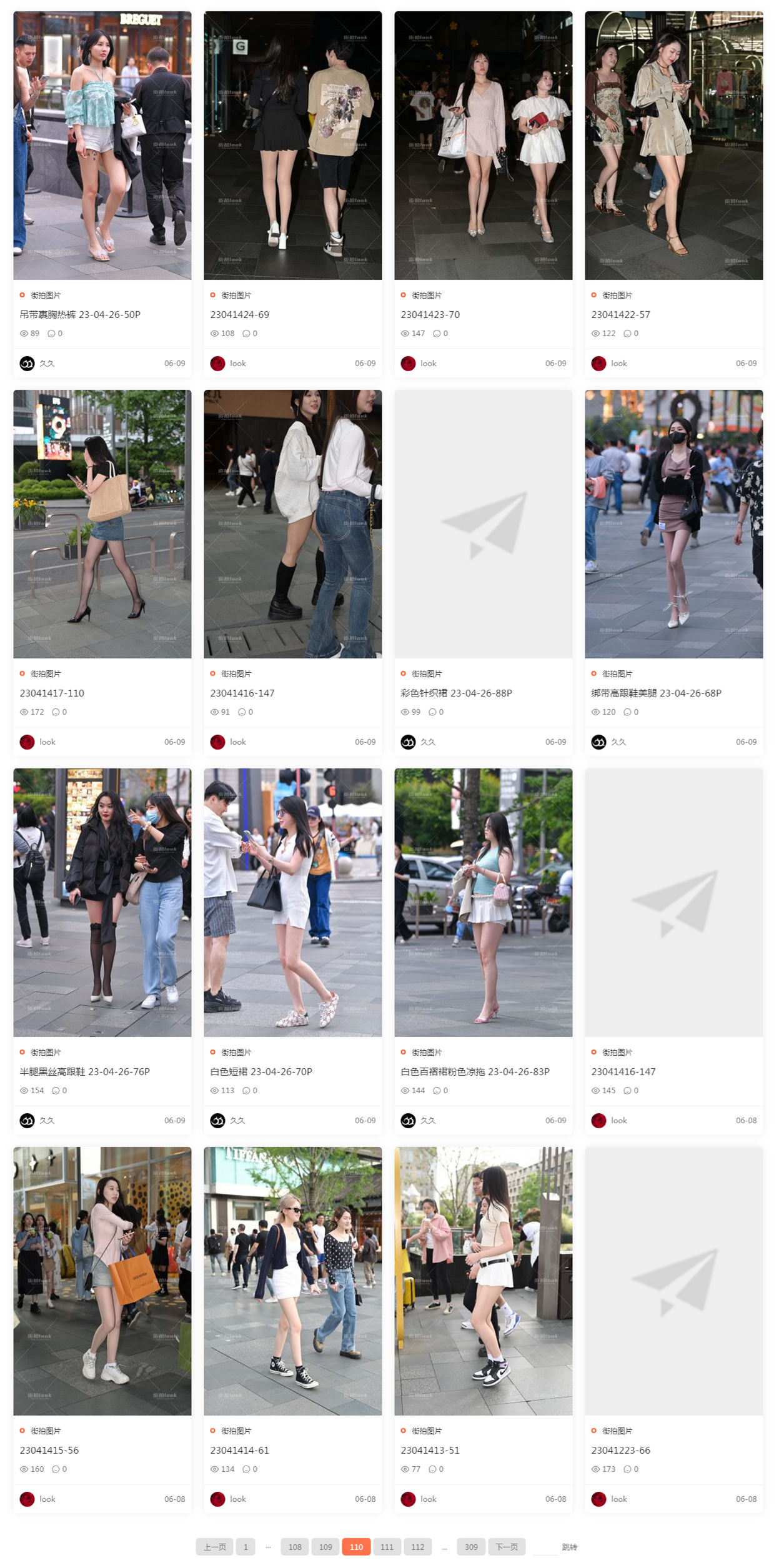The image size is (784, 1568).
Task: View the 23041423-70 gallery
Action: pyautogui.click(x=430, y=315)
